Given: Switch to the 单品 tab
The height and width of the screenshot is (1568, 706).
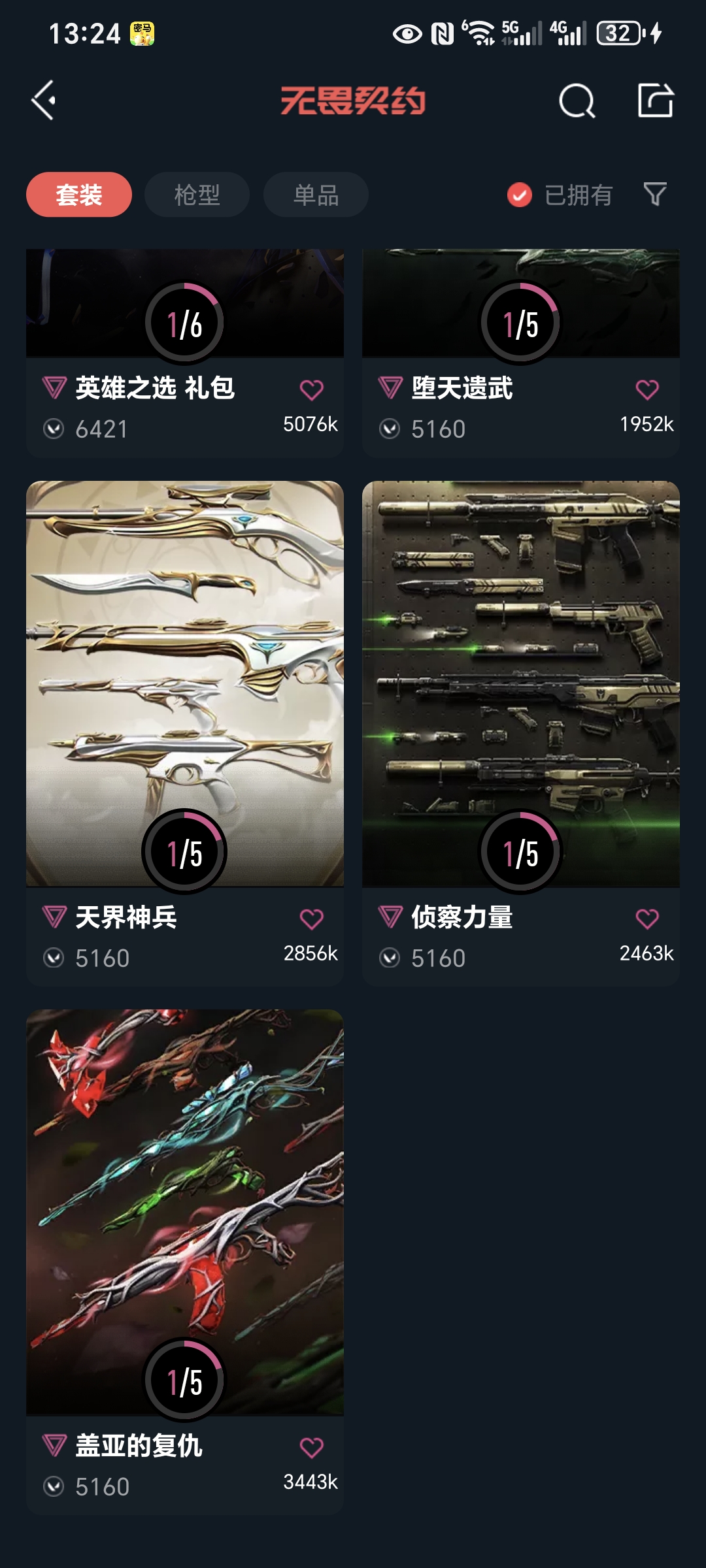Looking at the screenshot, I should tap(316, 195).
